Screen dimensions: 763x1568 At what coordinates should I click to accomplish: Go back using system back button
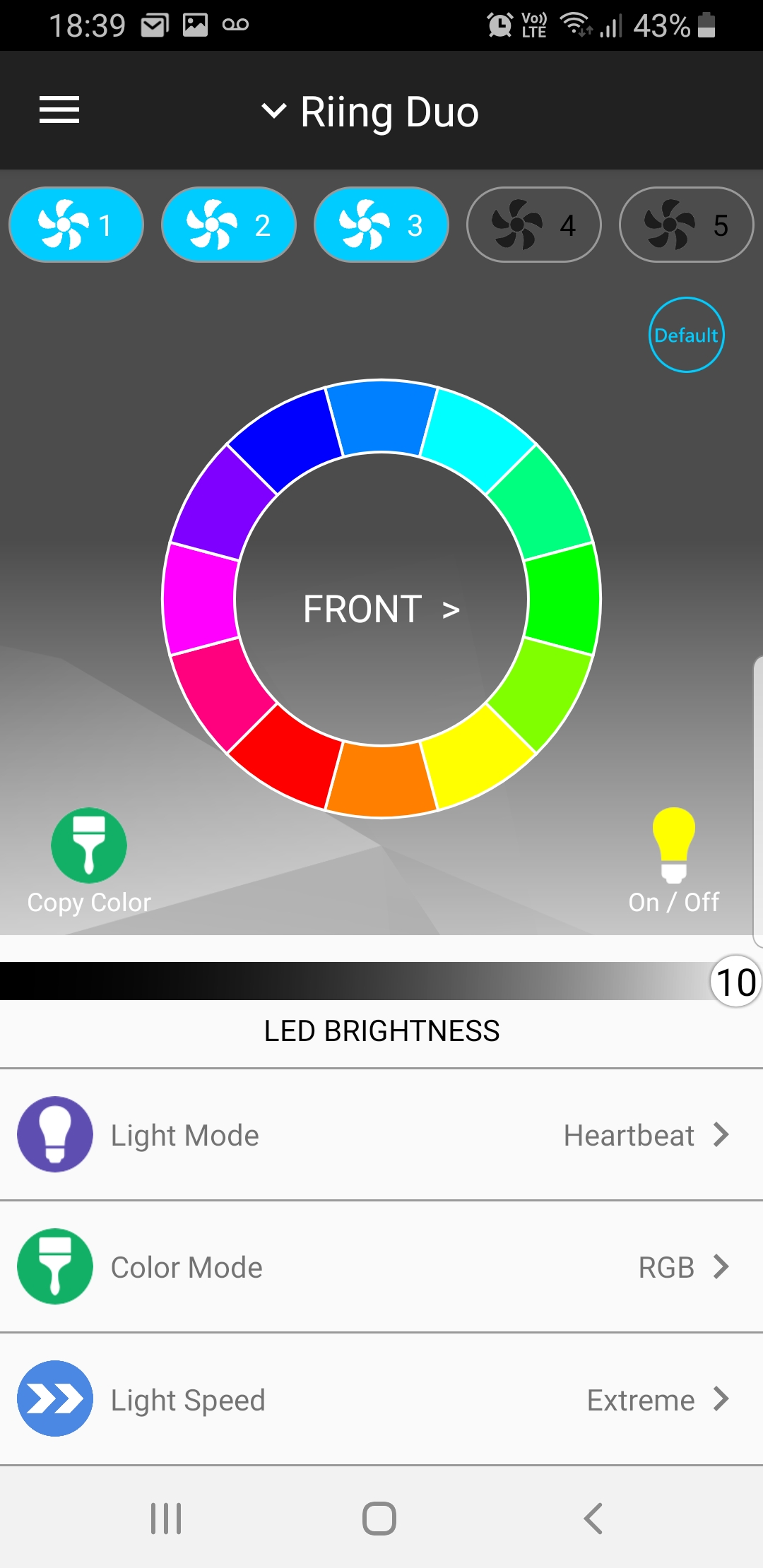click(x=593, y=1518)
